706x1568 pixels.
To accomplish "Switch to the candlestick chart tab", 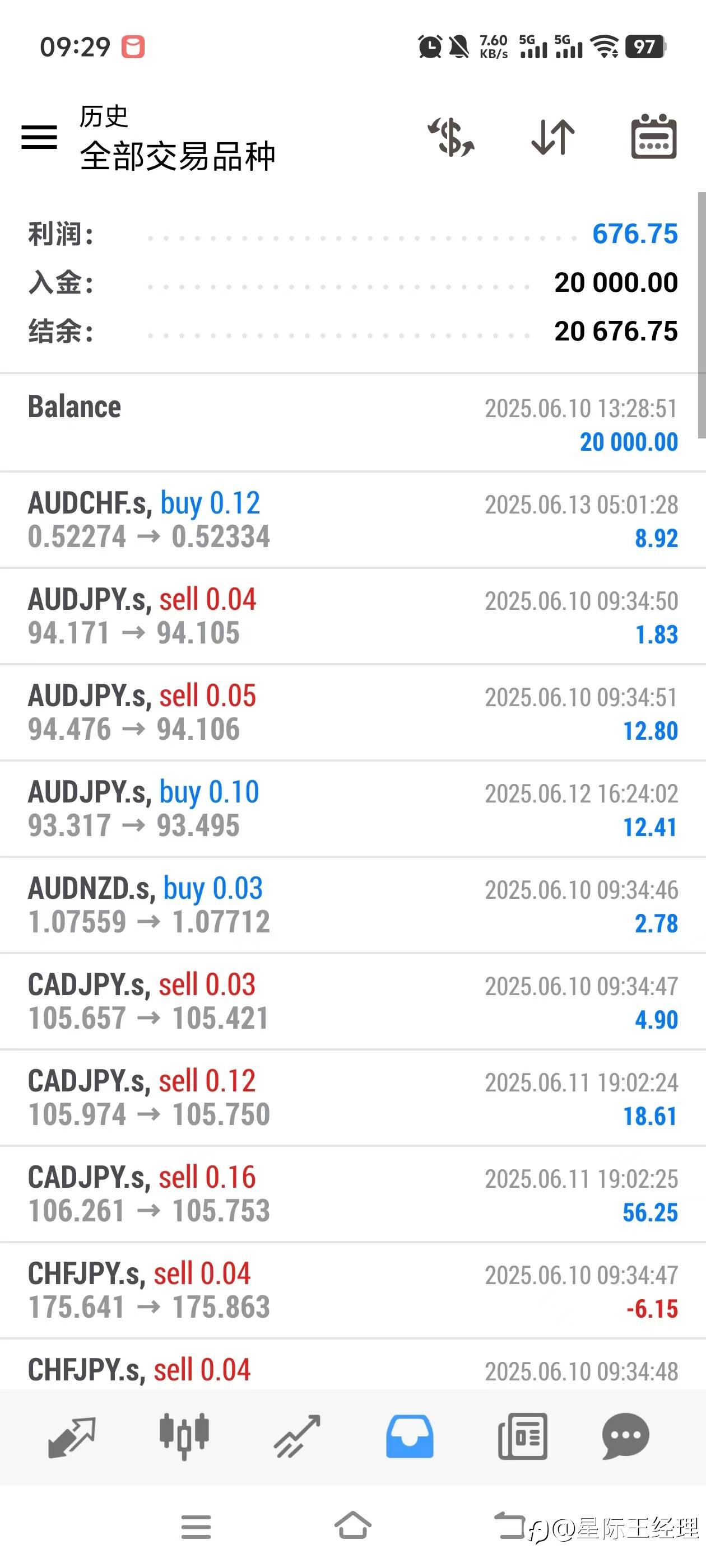I will (184, 1436).
